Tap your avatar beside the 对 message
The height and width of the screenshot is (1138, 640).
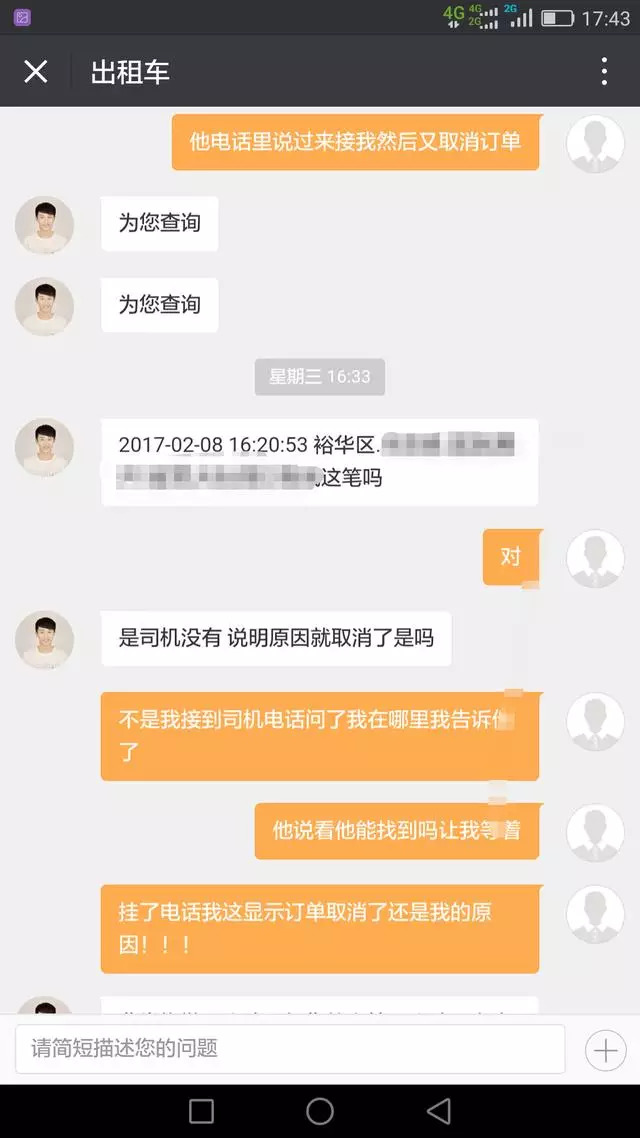click(595, 558)
